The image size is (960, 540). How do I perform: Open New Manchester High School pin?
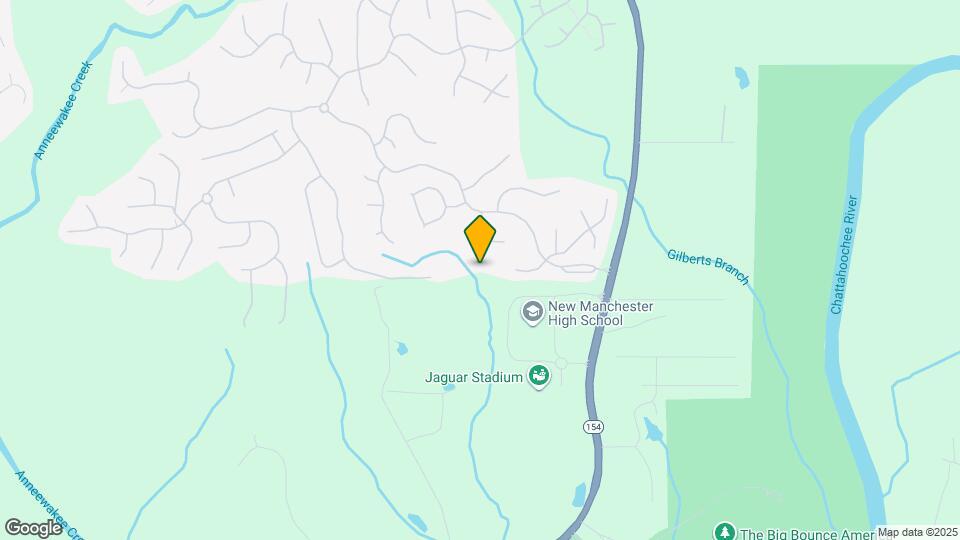(x=533, y=312)
